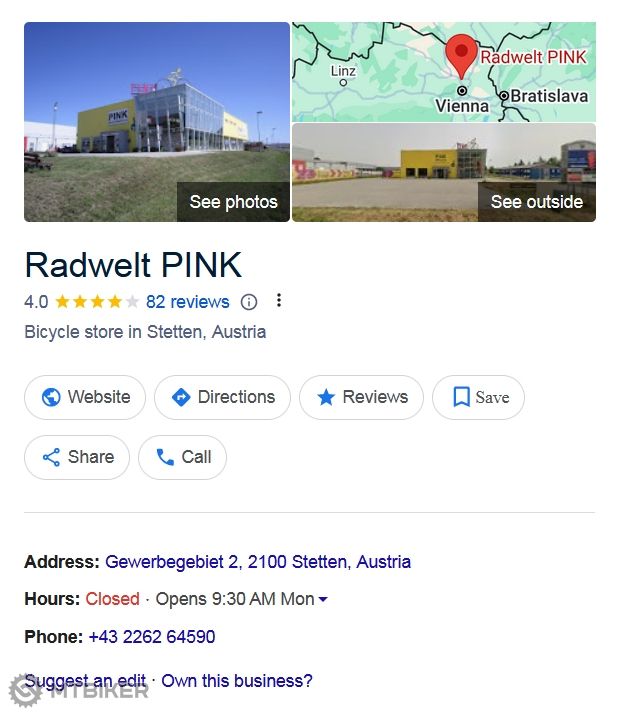Open the map showing Radwelt PINK
Viewport: 619px width, 715px height.
click(443, 72)
